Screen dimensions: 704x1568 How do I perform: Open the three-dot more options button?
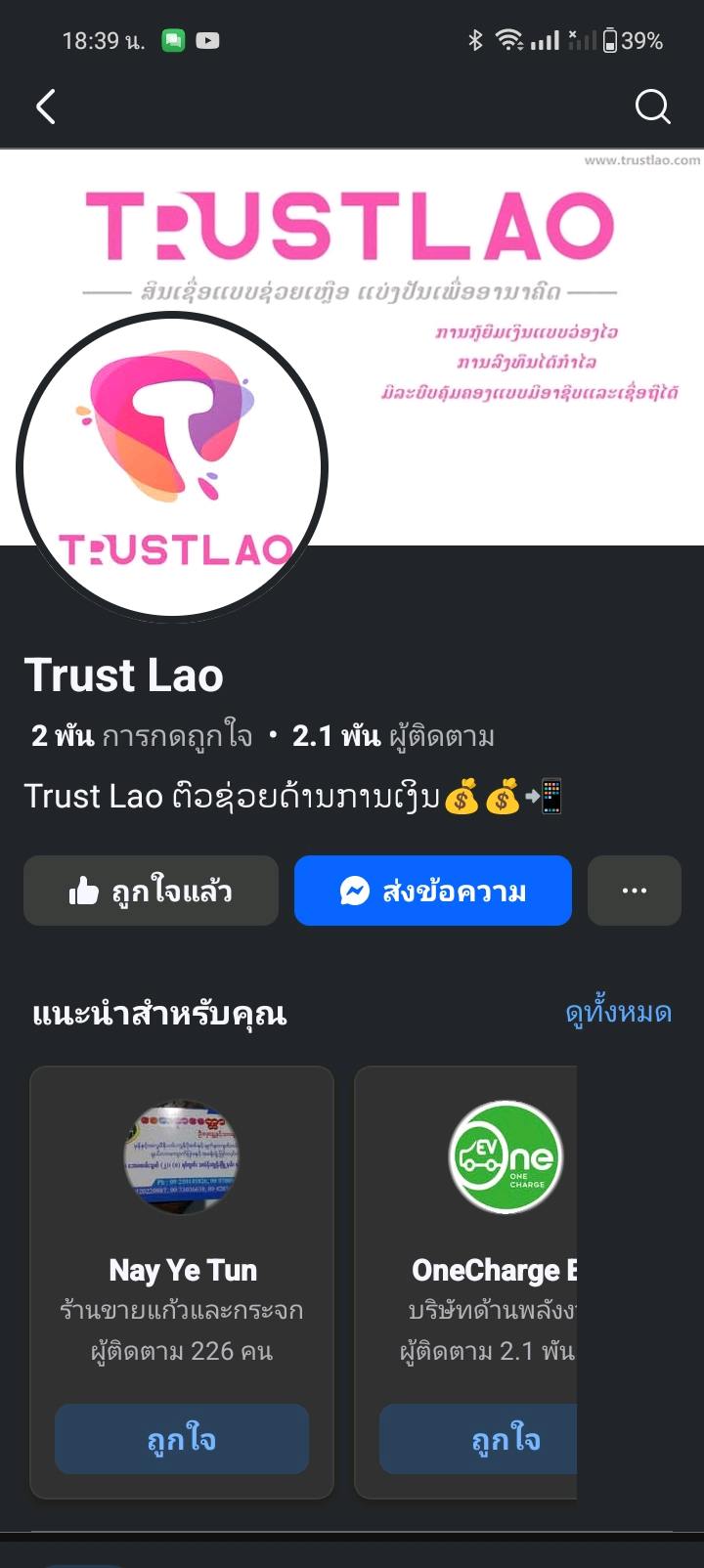pos(634,891)
